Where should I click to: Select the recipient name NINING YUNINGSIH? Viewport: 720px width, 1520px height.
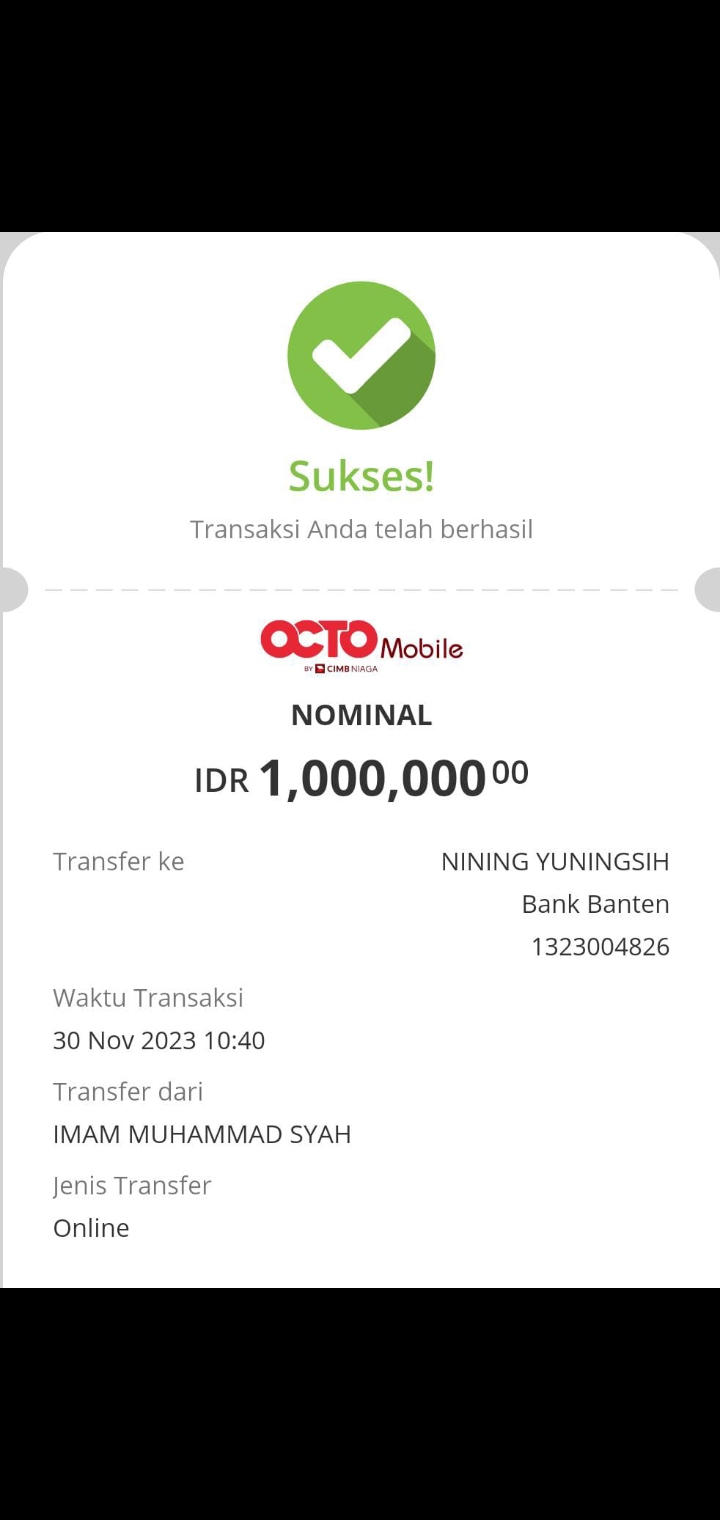556,861
